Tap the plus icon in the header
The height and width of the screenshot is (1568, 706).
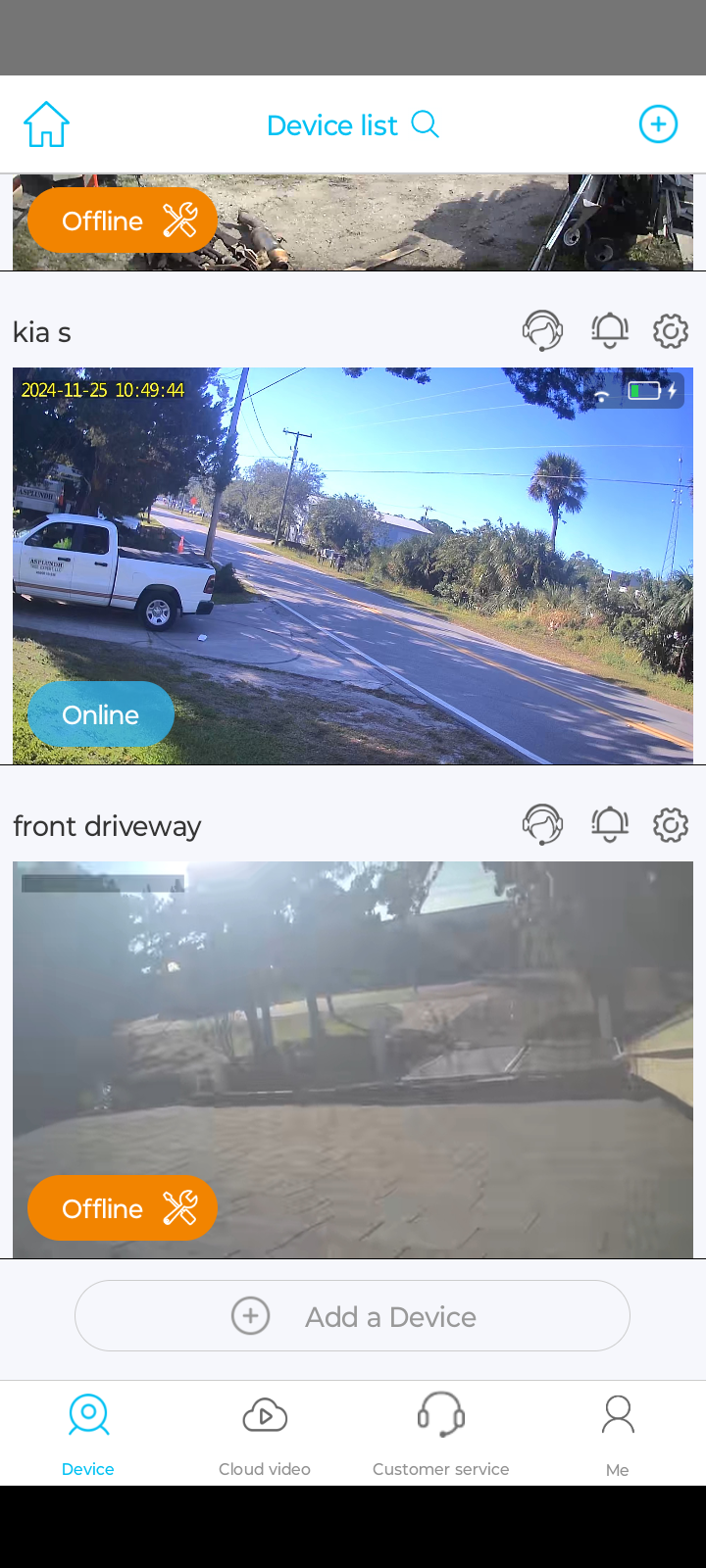[x=658, y=124]
